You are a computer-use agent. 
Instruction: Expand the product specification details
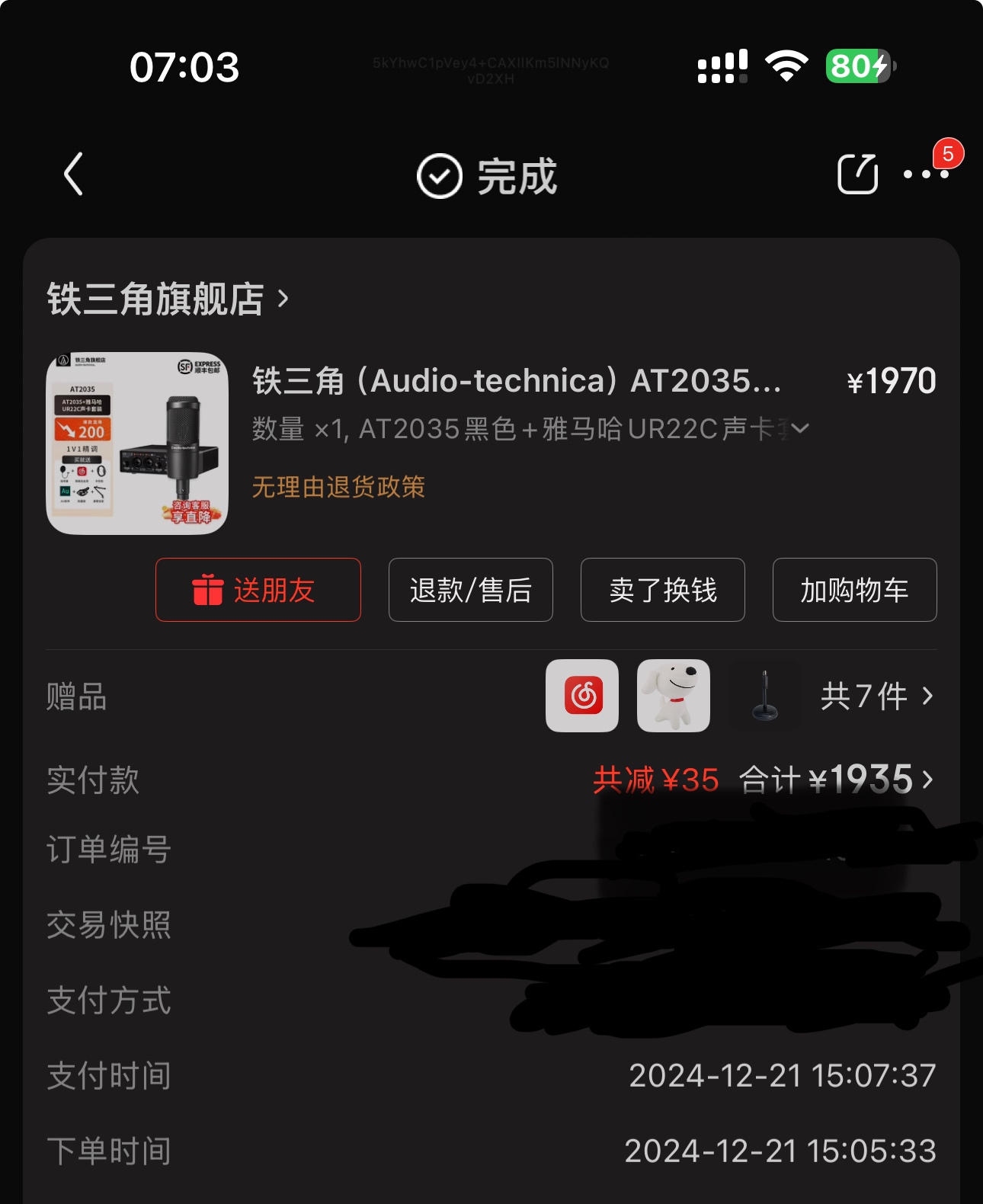tap(799, 428)
